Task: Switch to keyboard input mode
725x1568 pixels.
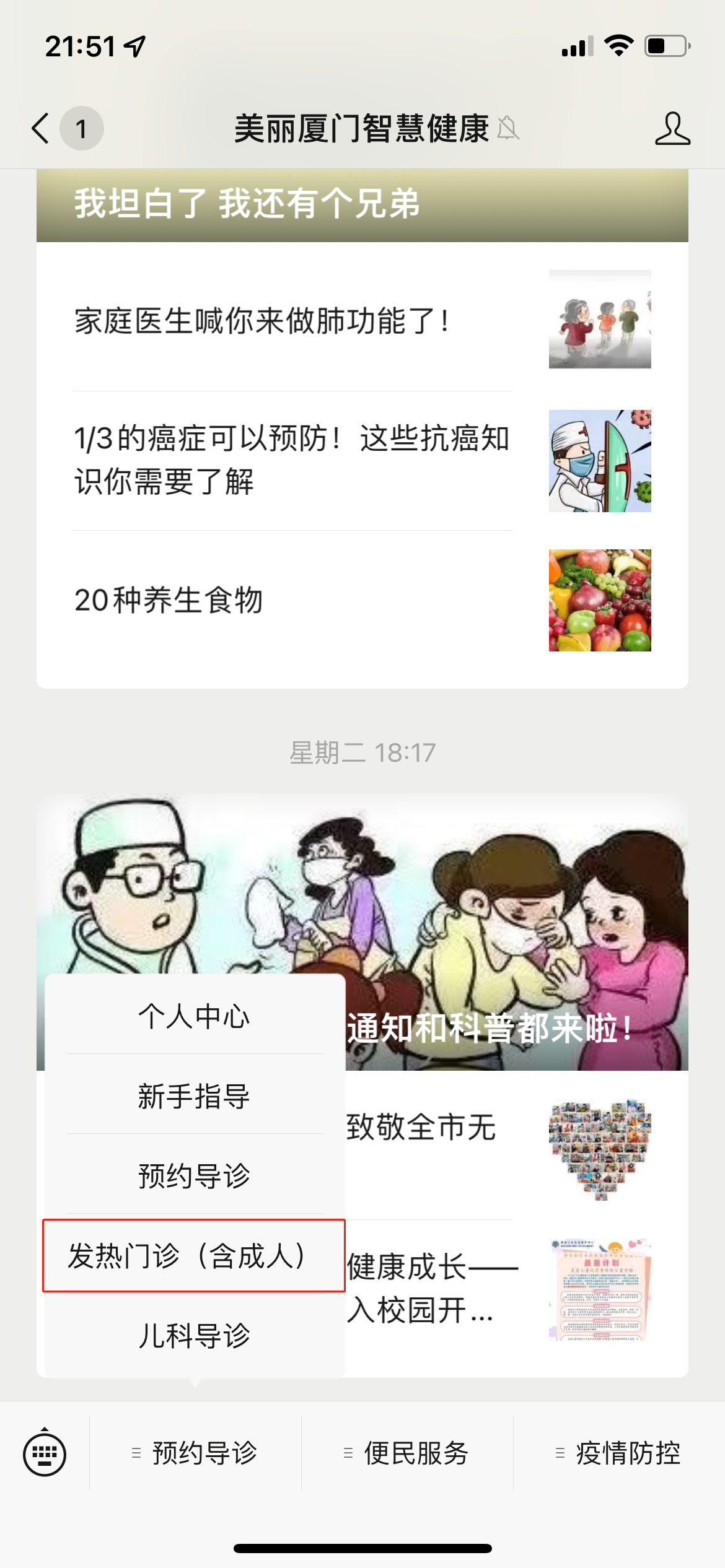Action: tap(45, 1453)
